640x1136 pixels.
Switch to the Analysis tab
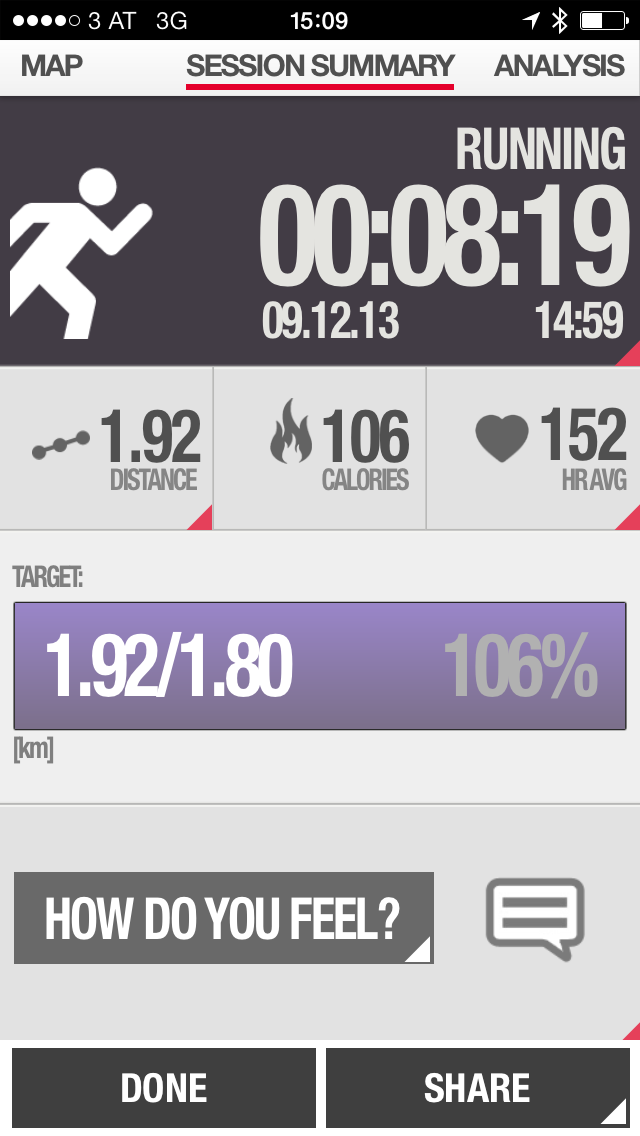[559, 67]
